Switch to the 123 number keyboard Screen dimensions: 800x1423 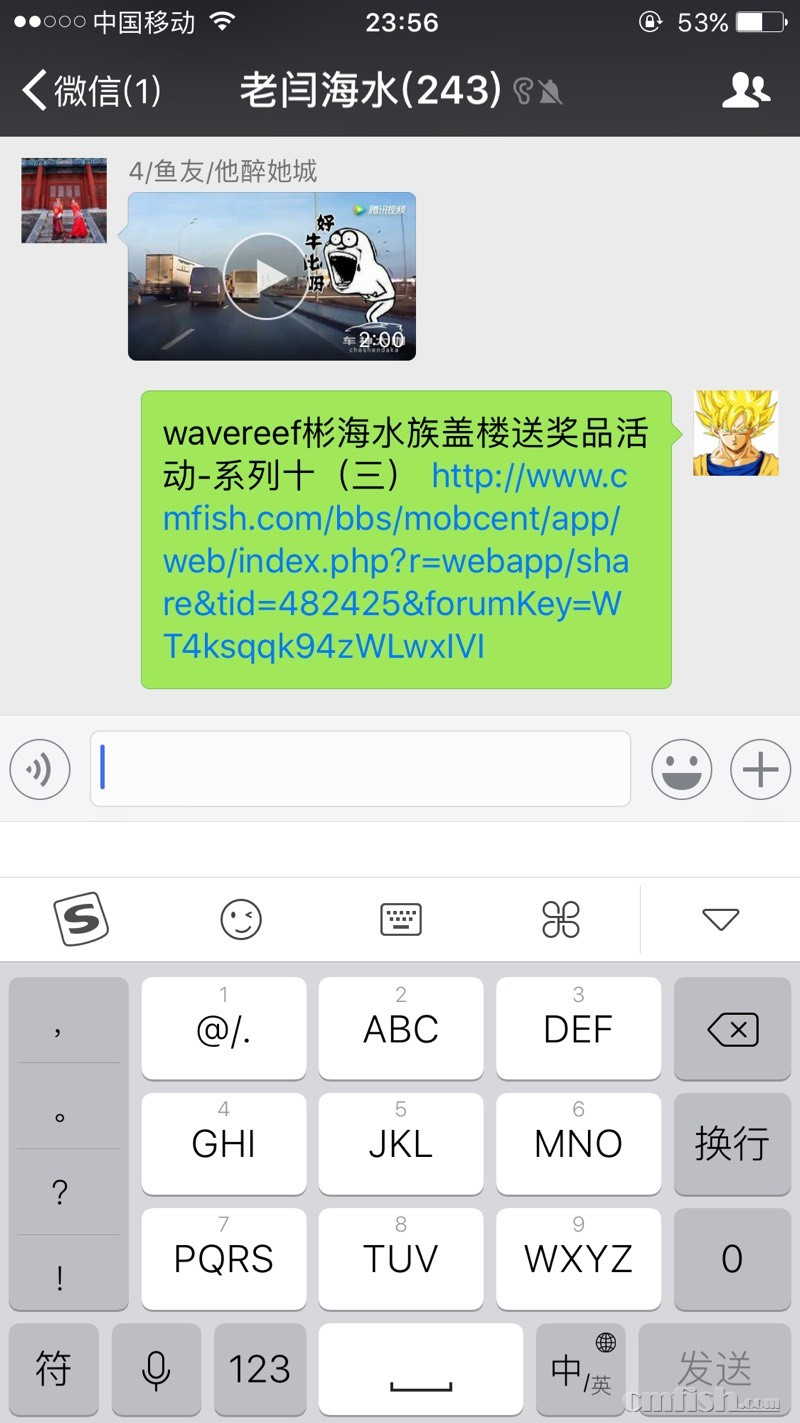point(259,1369)
